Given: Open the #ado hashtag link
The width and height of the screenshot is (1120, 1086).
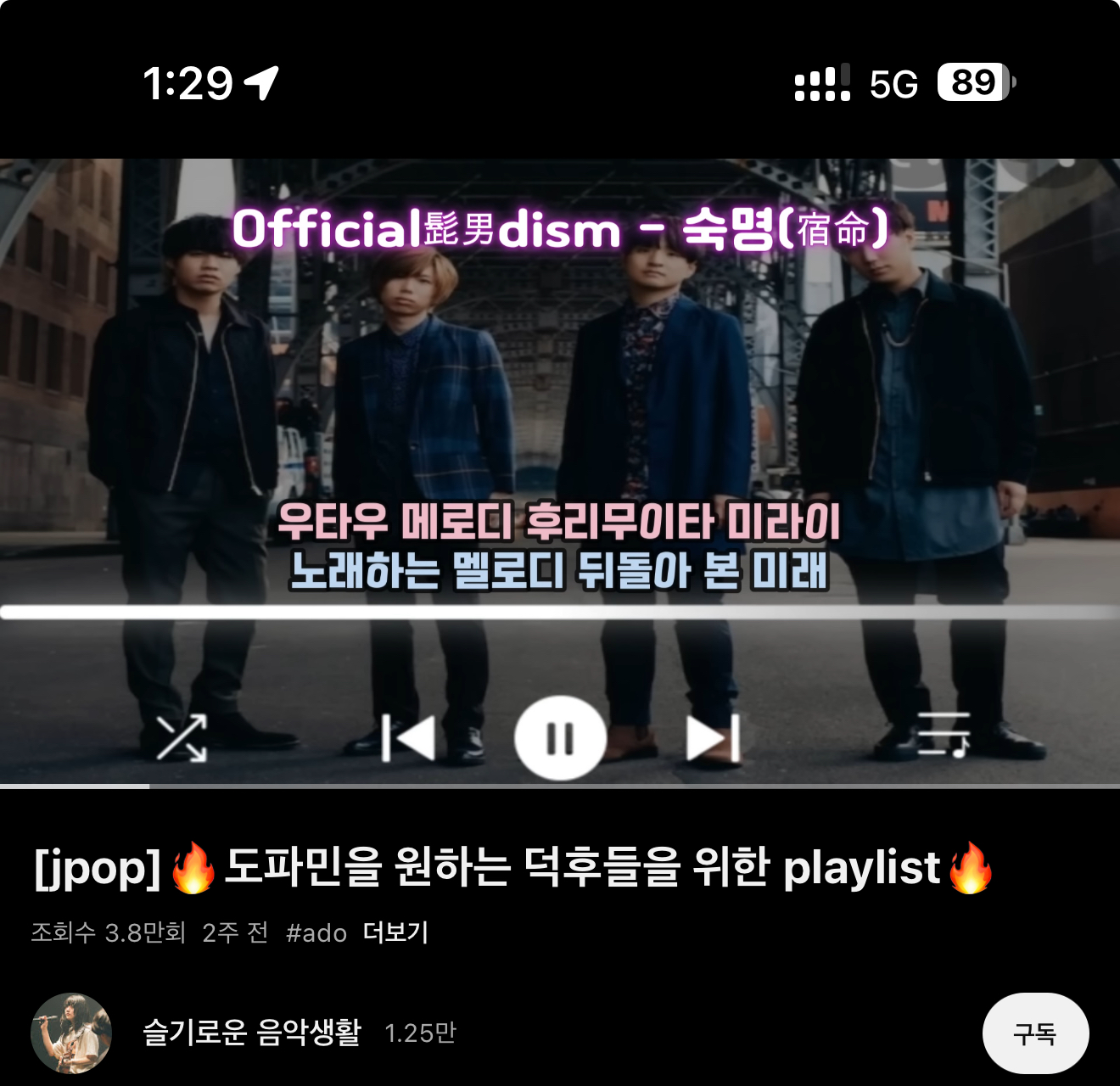Looking at the screenshot, I should [x=316, y=933].
